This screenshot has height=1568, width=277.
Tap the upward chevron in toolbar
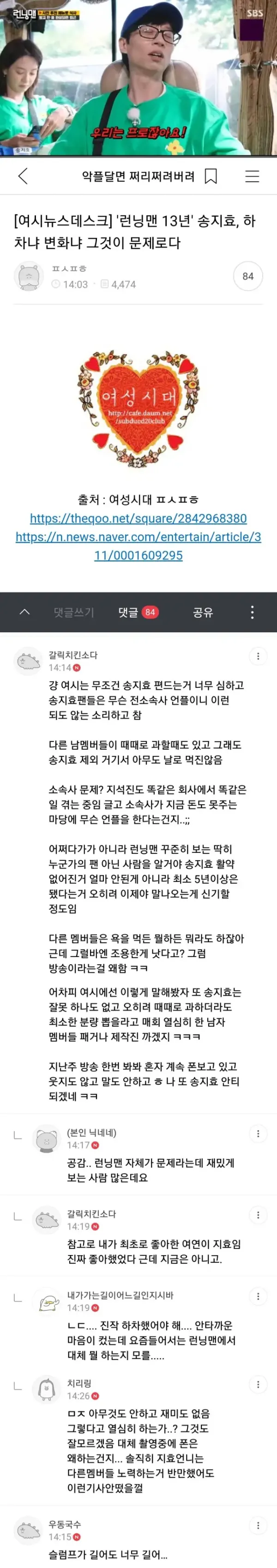[25, 612]
